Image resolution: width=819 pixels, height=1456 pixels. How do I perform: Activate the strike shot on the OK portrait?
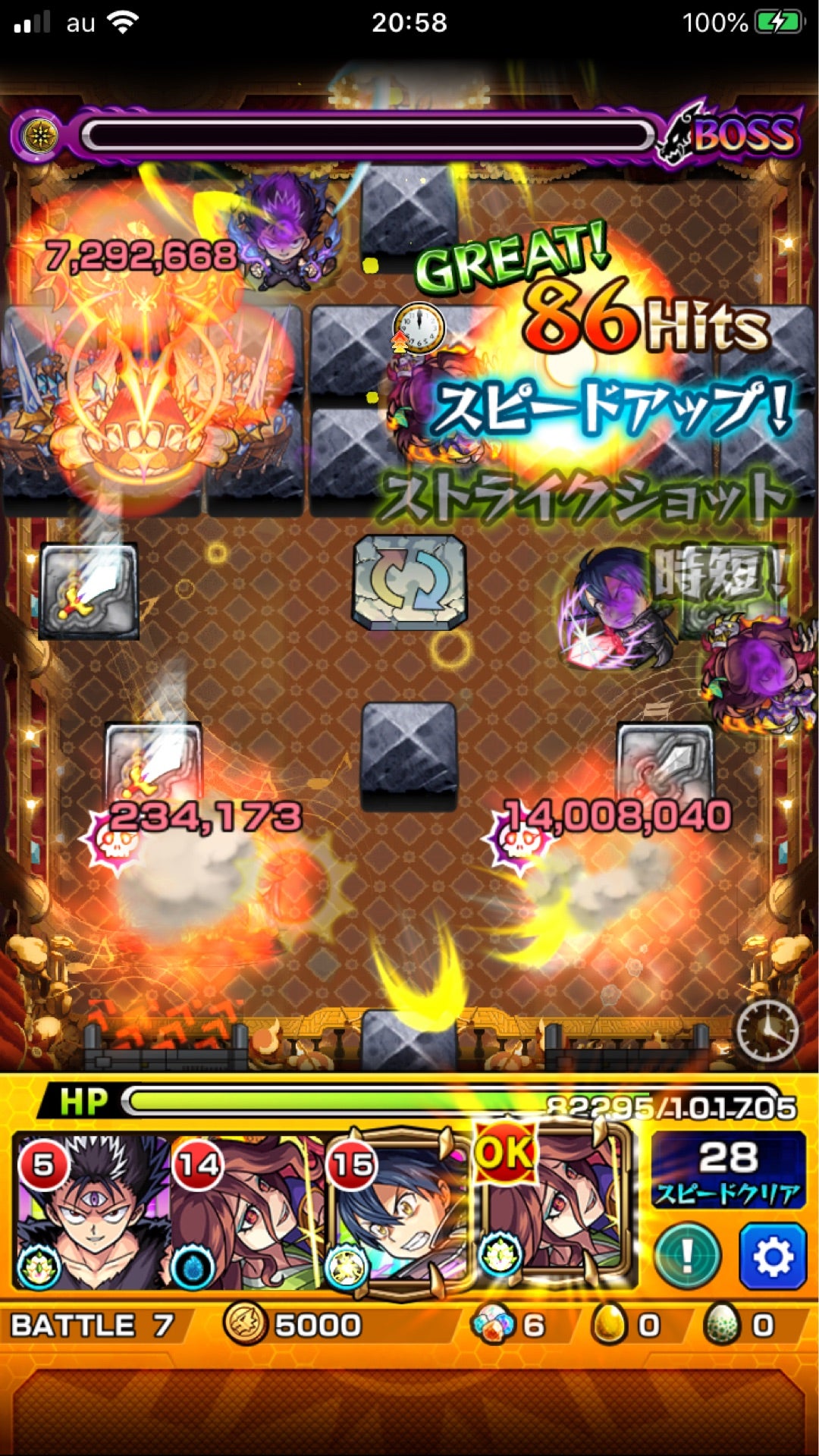coord(554,1212)
